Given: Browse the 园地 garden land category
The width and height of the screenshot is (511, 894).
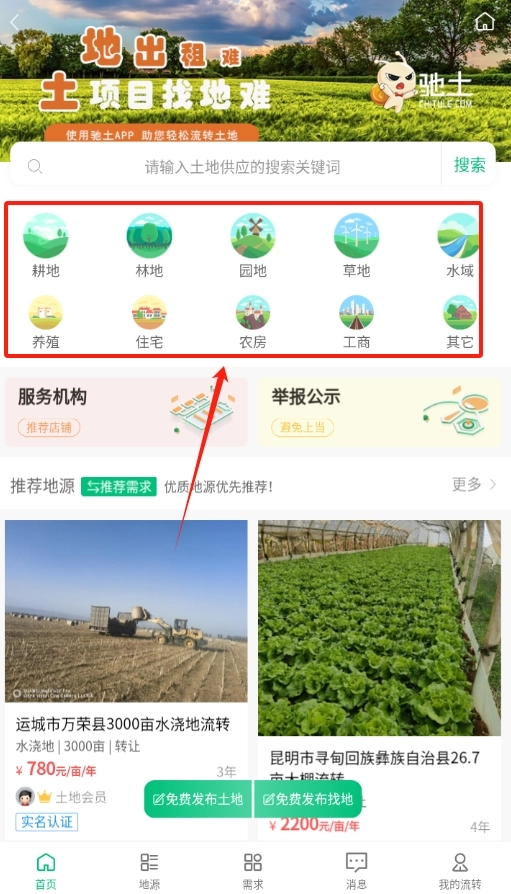Looking at the screenshot, I should [253, 246].
